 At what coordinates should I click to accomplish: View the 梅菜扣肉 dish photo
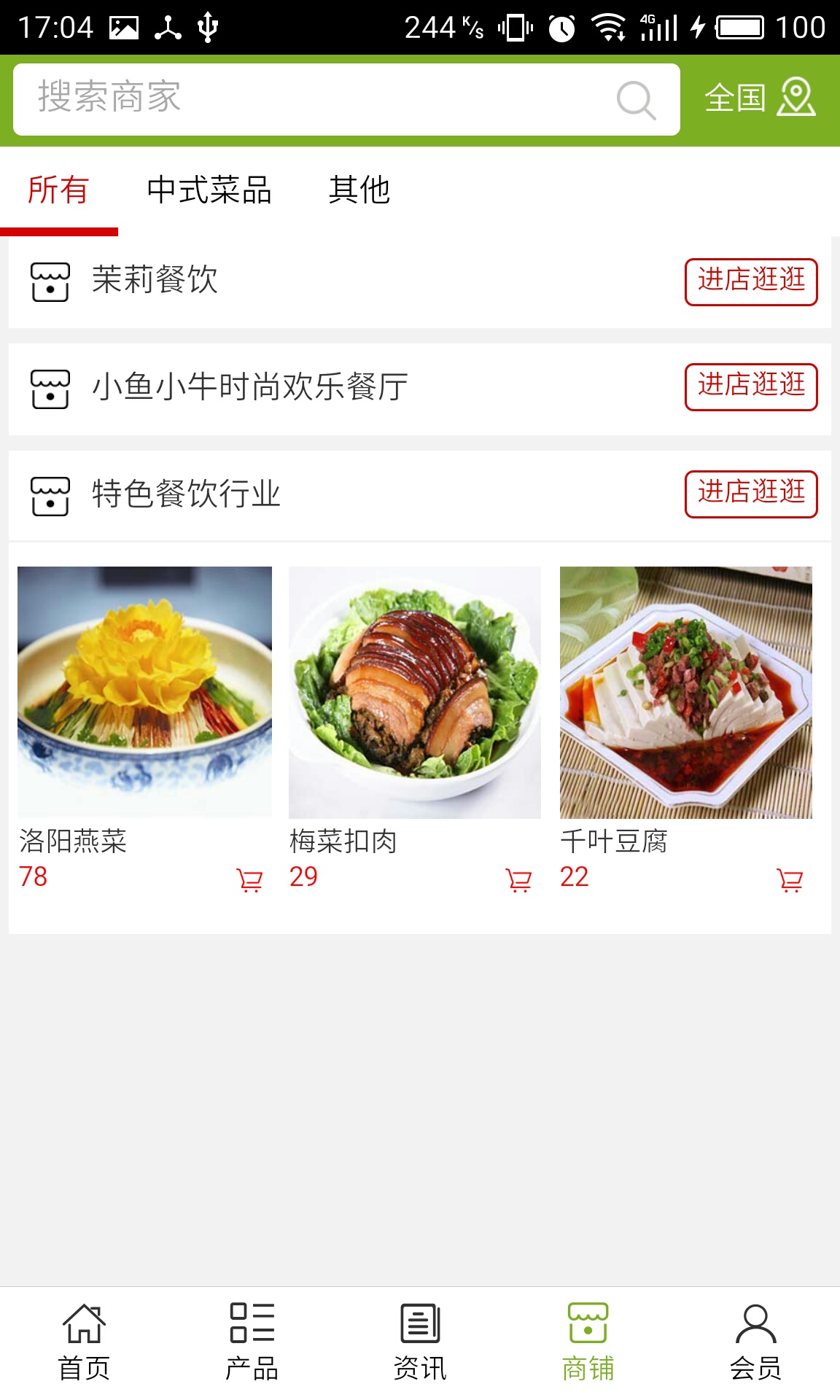pyautogui.click(x=415, y=692)
